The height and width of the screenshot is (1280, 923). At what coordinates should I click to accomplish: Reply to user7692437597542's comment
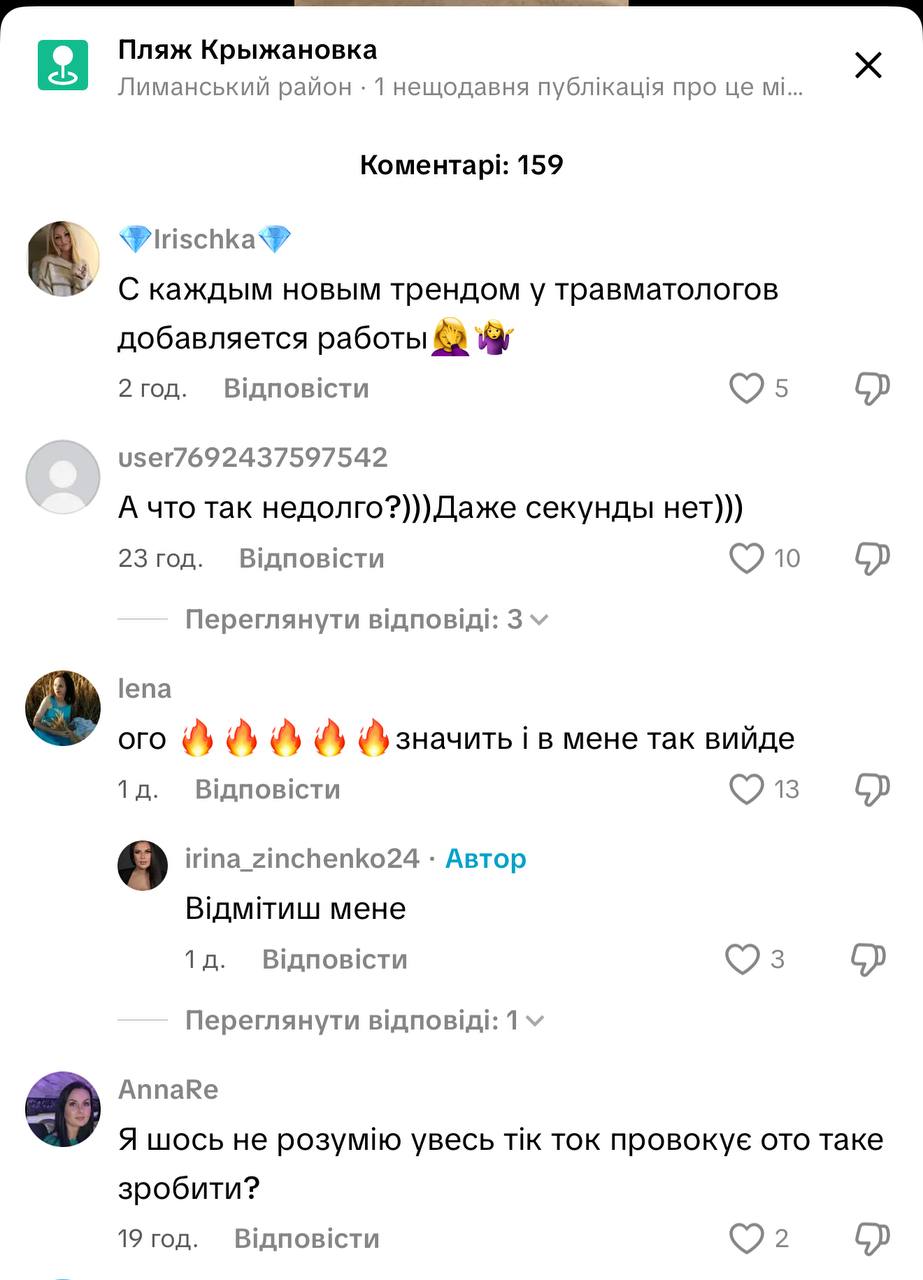click(311, 558)
